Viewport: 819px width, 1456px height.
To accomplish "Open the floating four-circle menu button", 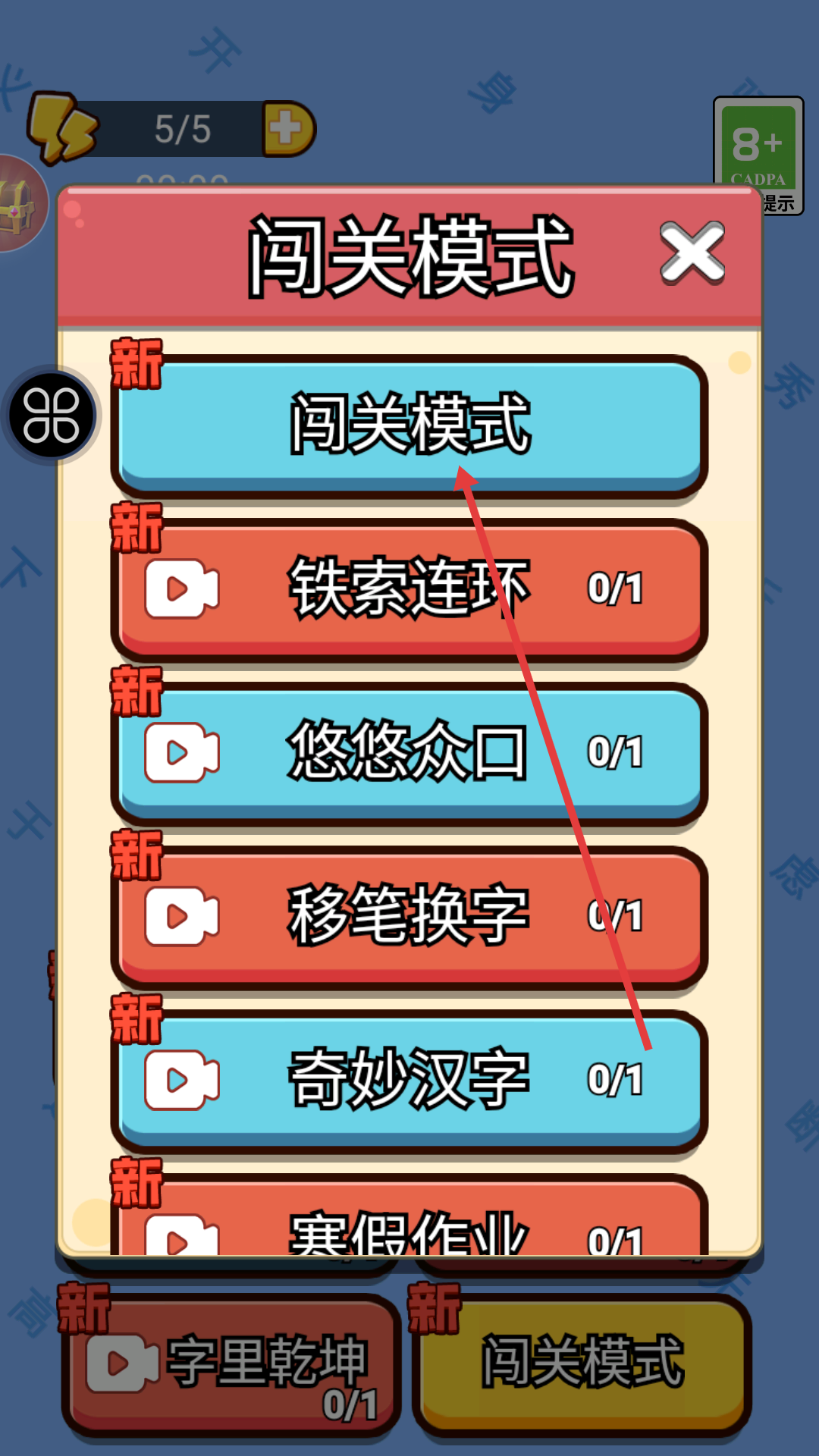I will [x=52, y=416].
